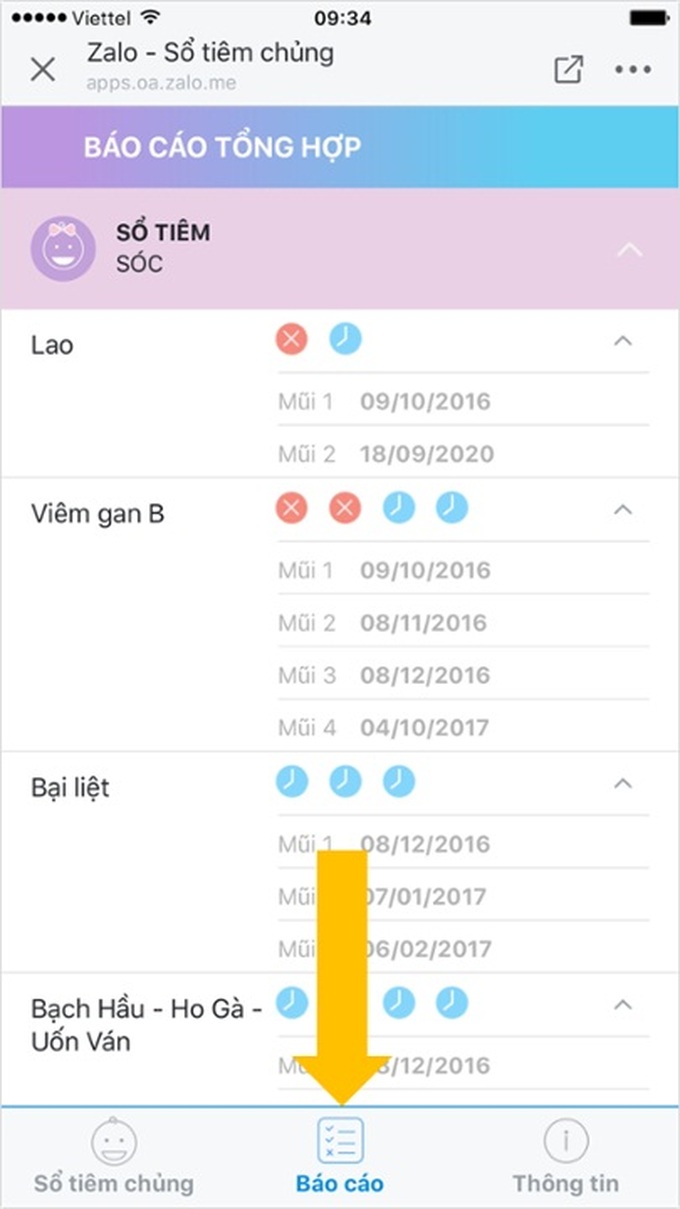Go to the Thông tin tab
The width and height of the screenshot is (680, 1209).
click(x=566, y=1157)
